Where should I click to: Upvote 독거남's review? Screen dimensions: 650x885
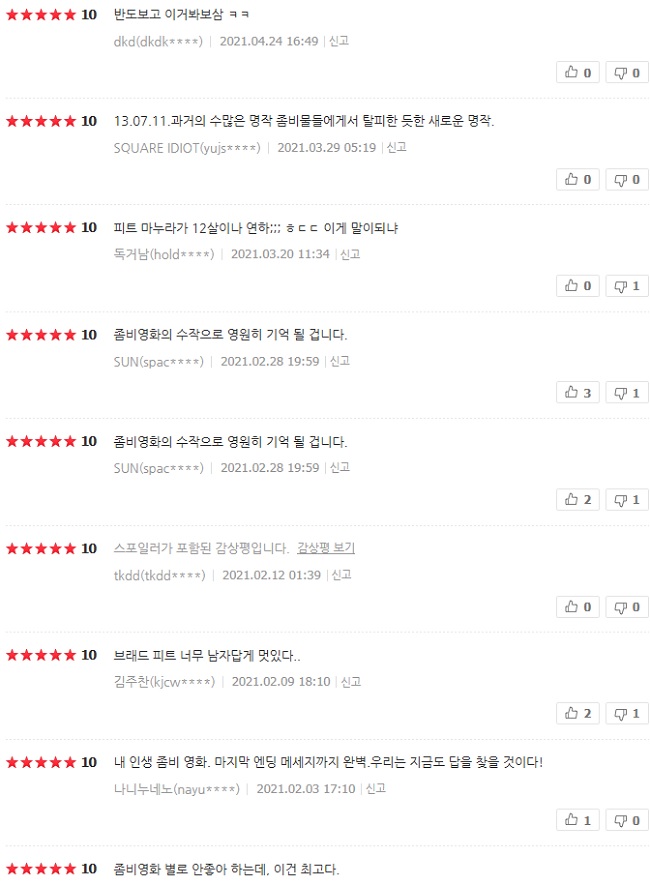click(x=578, y=286)
